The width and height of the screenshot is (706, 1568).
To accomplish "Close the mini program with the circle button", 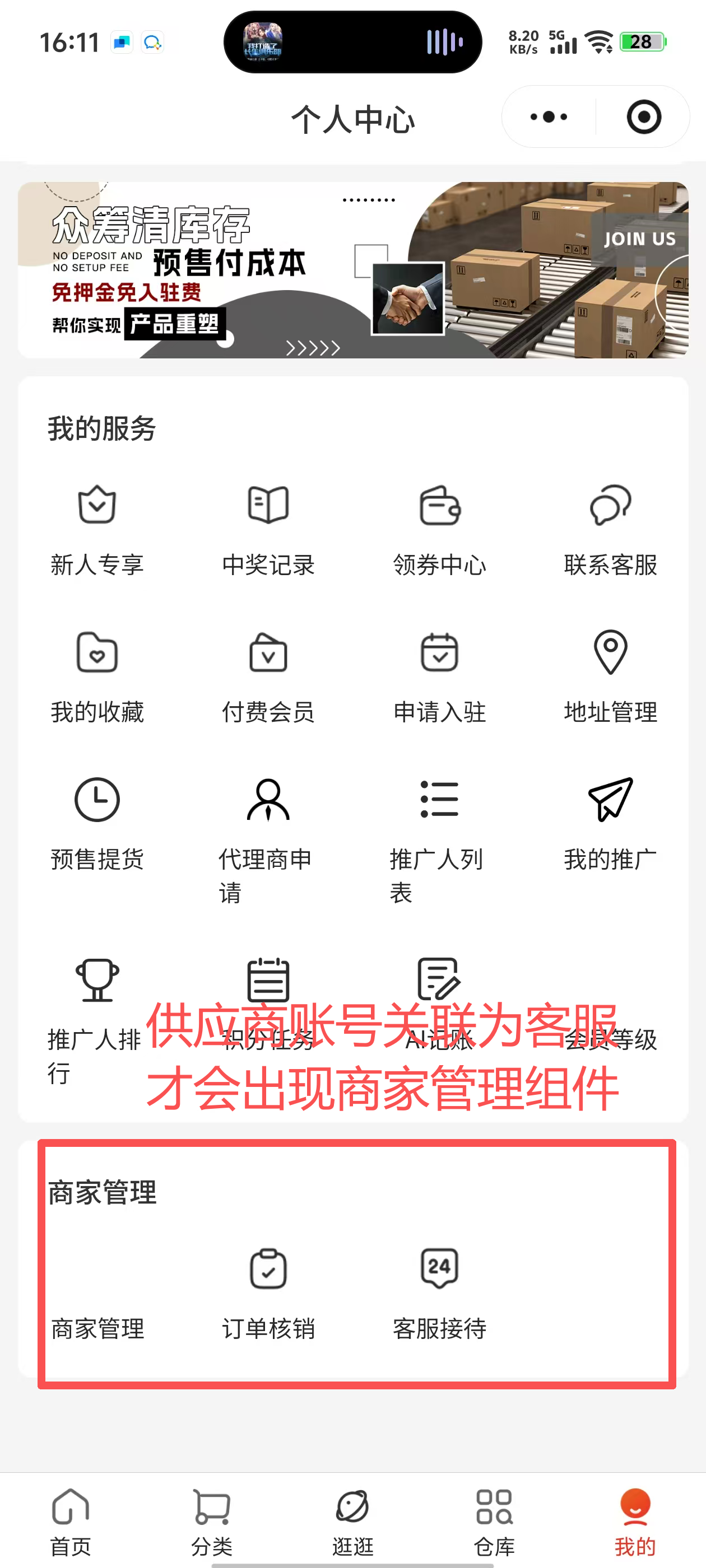I will coord(643,117).
